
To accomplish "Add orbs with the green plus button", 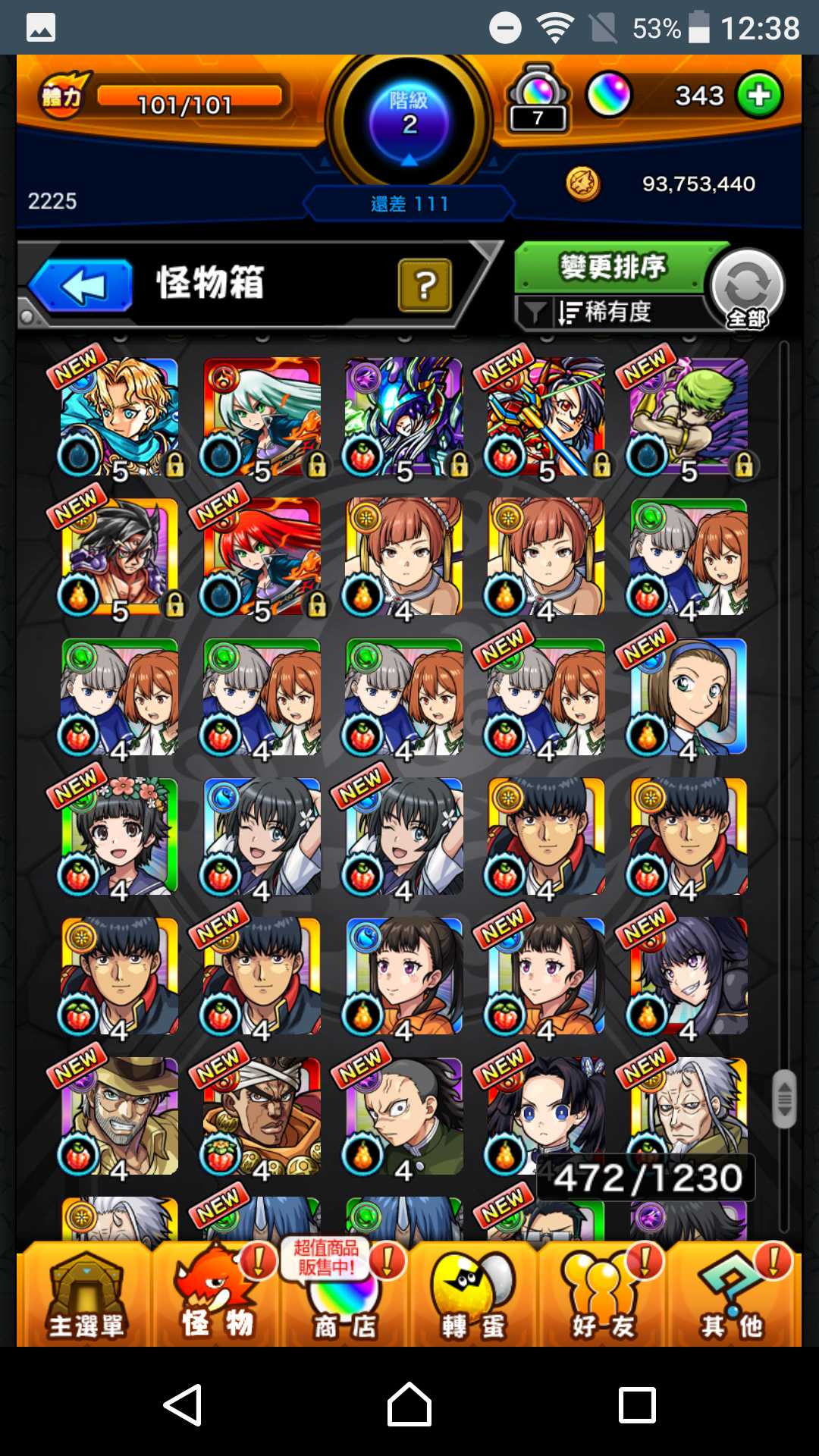I will click(759, 96).
